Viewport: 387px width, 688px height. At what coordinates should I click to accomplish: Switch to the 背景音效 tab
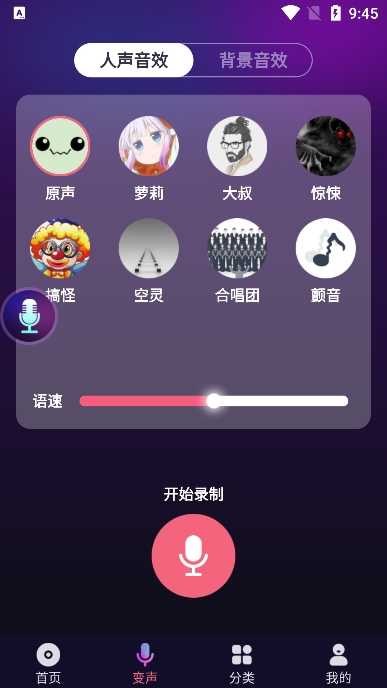point(254,60)
